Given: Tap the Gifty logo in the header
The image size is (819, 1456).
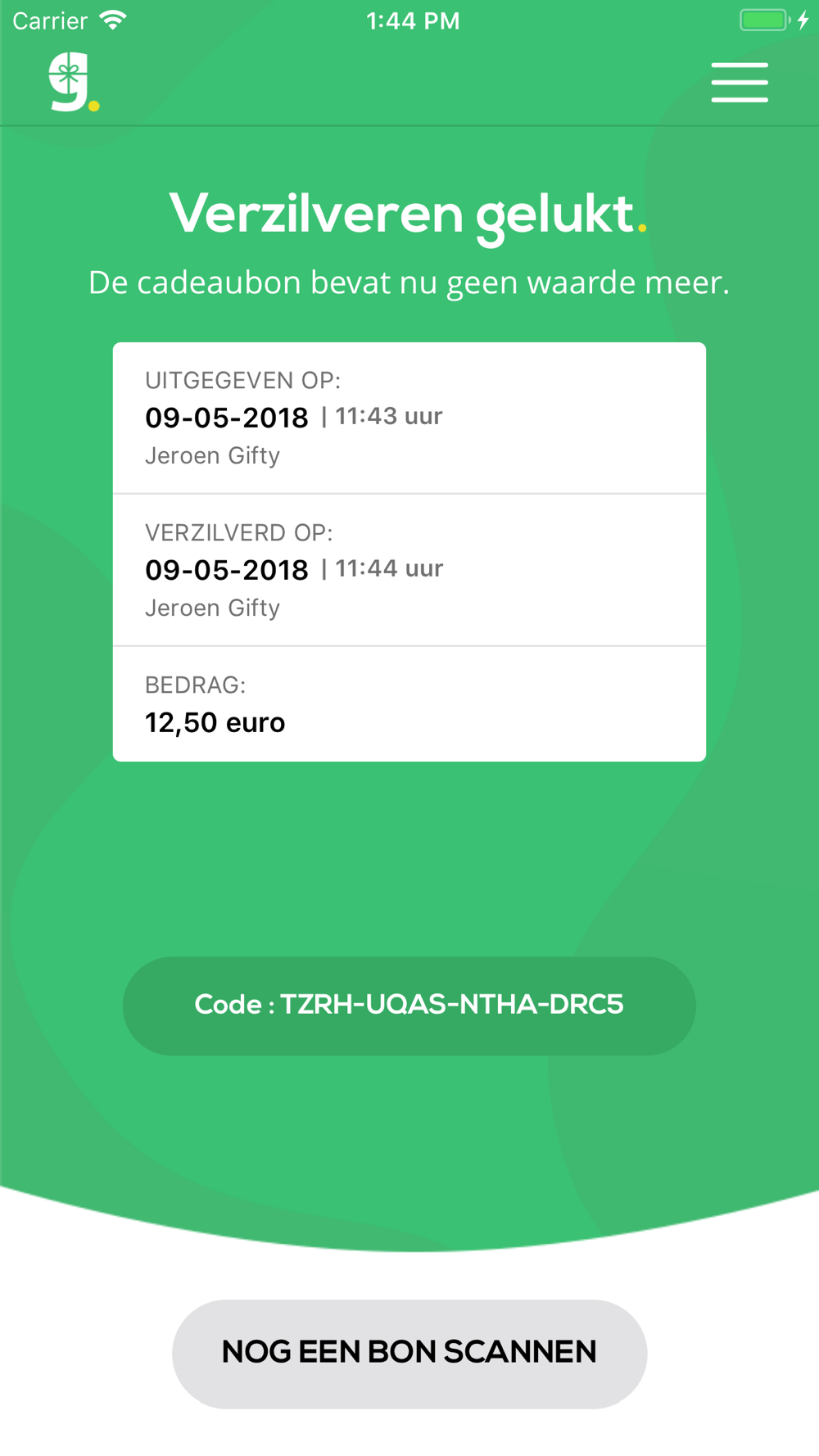Looking at the screenshot, I should click(74, 82).
